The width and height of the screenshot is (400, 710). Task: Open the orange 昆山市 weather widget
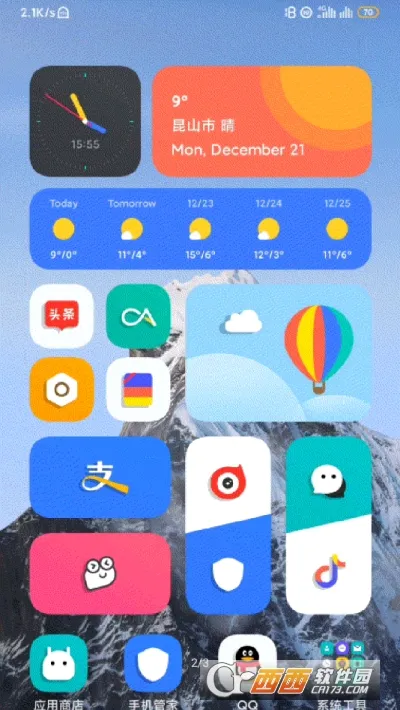(x=262, y=121)
